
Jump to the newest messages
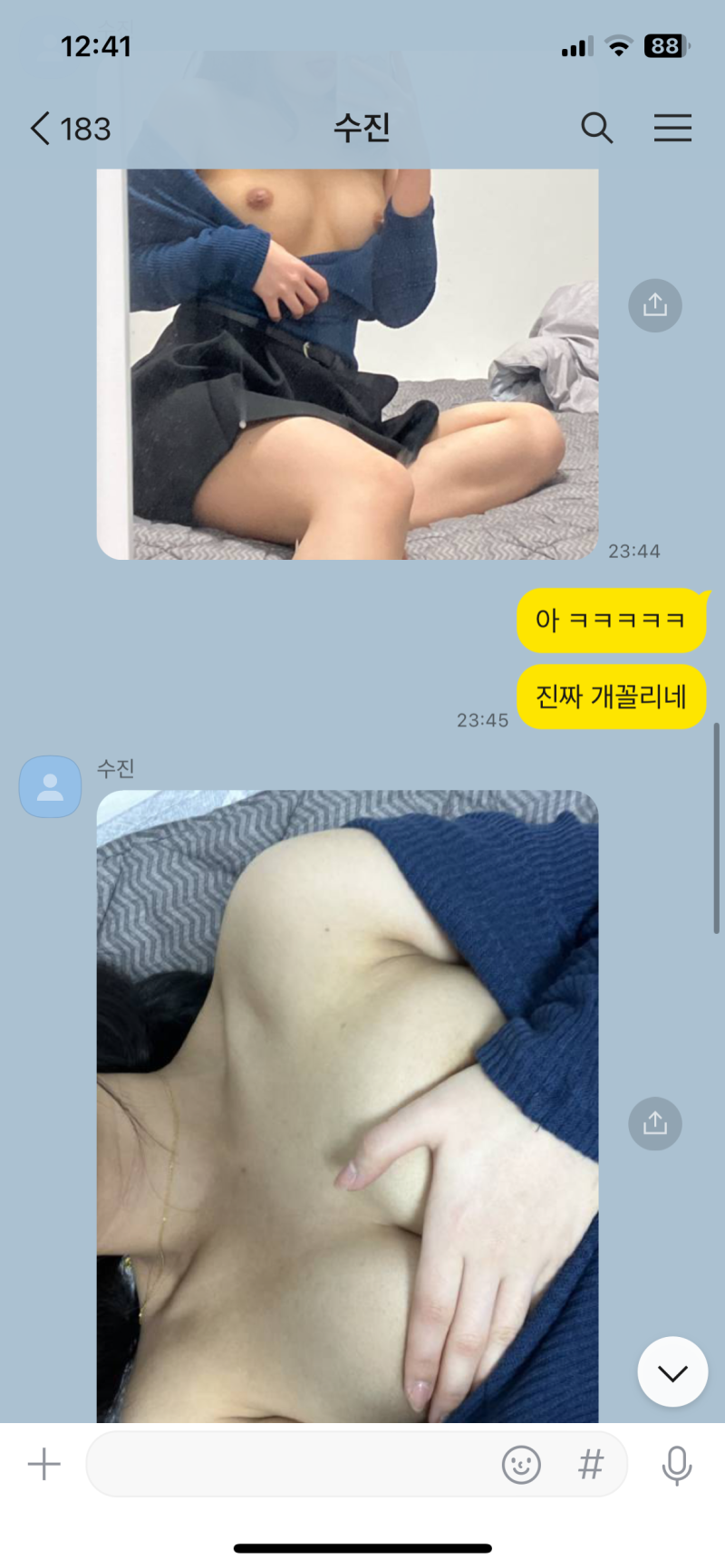click(672, 1371)
